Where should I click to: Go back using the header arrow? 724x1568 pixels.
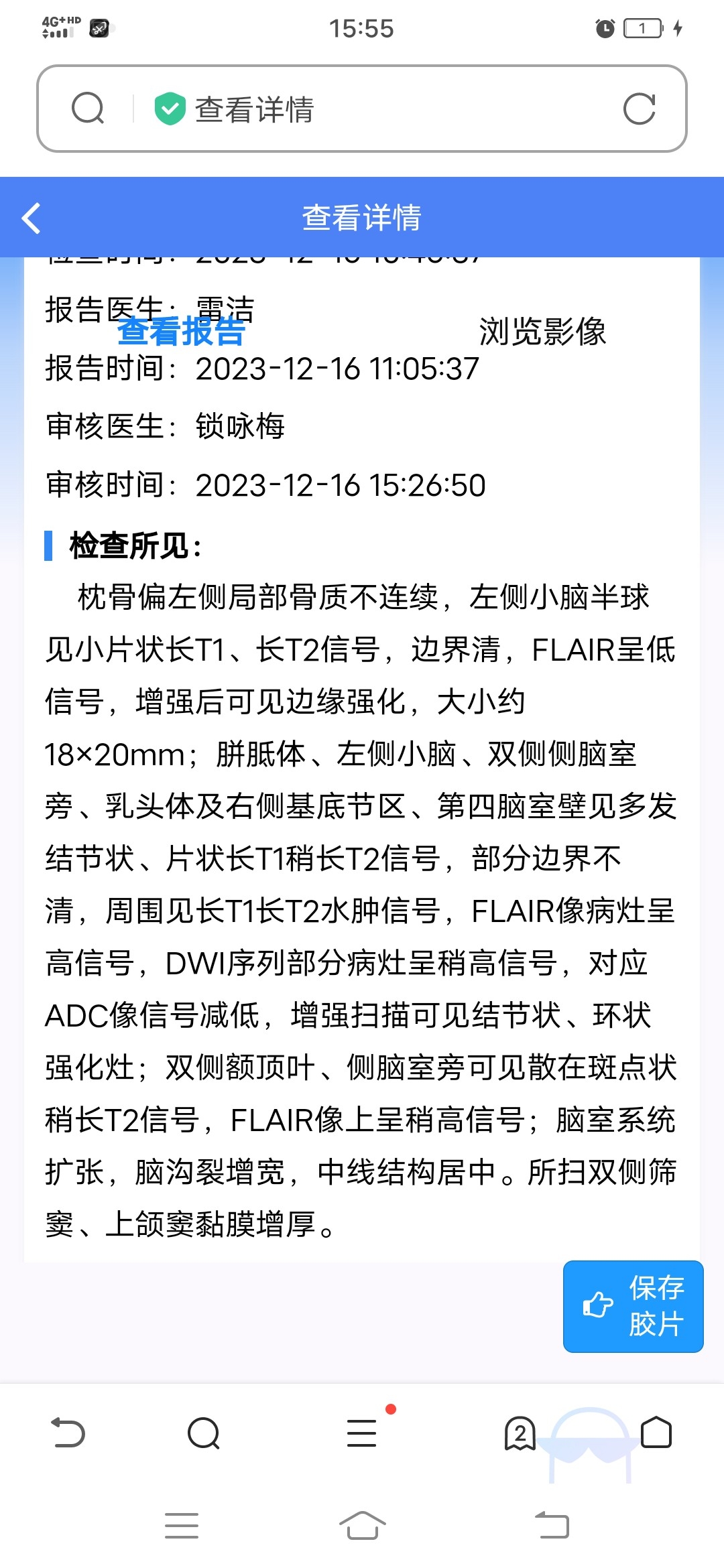point(32,218)
